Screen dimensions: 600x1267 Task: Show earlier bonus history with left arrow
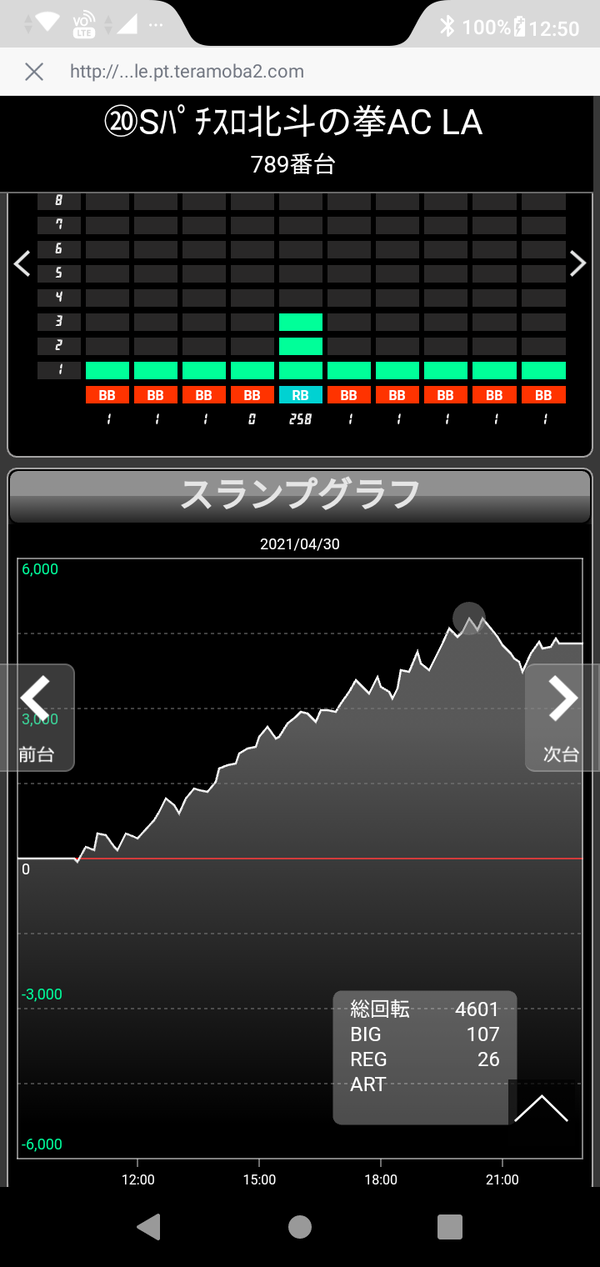click(22, 264)
